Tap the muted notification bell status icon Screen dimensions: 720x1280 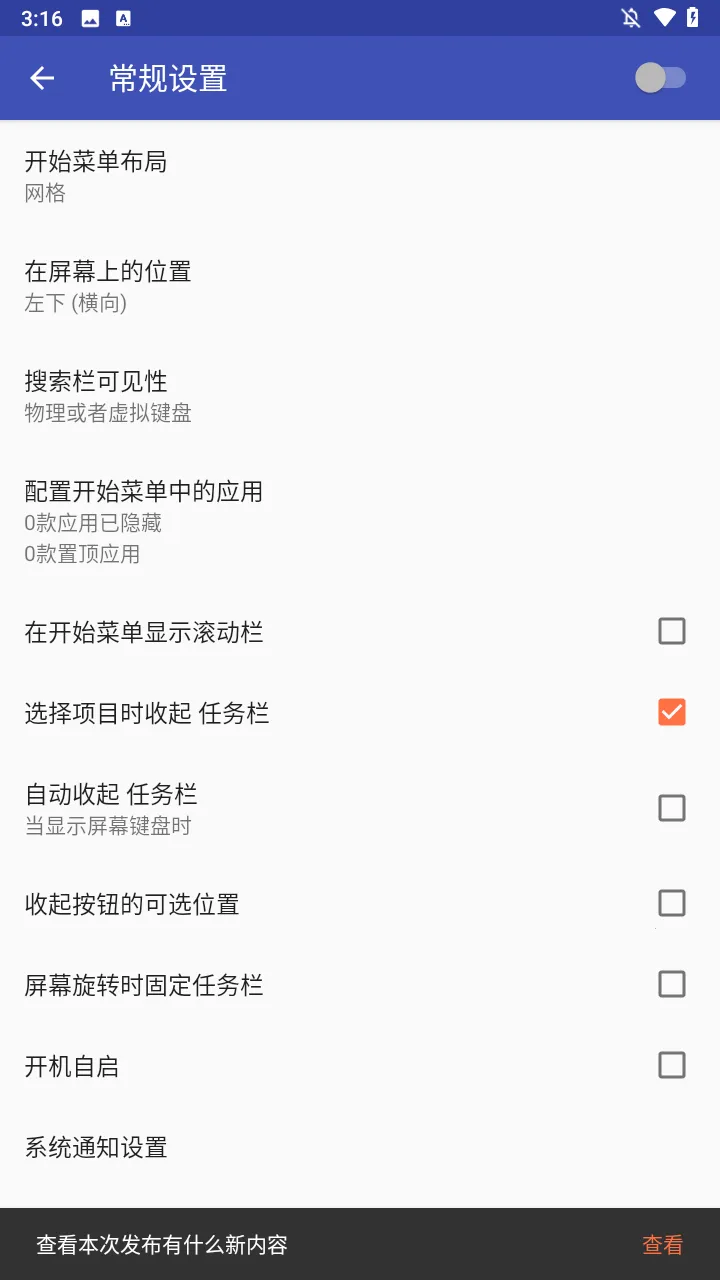tap(630, 17)
